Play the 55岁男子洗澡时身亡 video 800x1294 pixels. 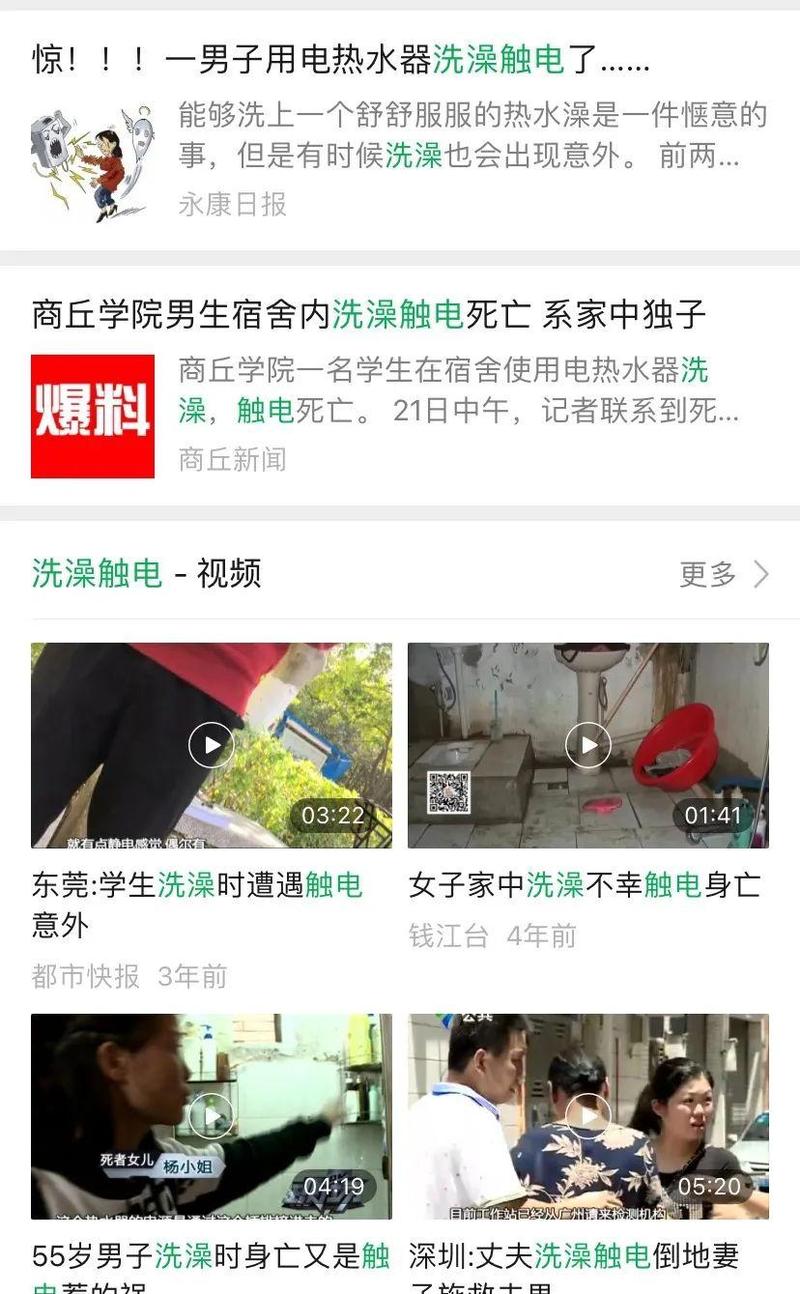point(211,1116)
